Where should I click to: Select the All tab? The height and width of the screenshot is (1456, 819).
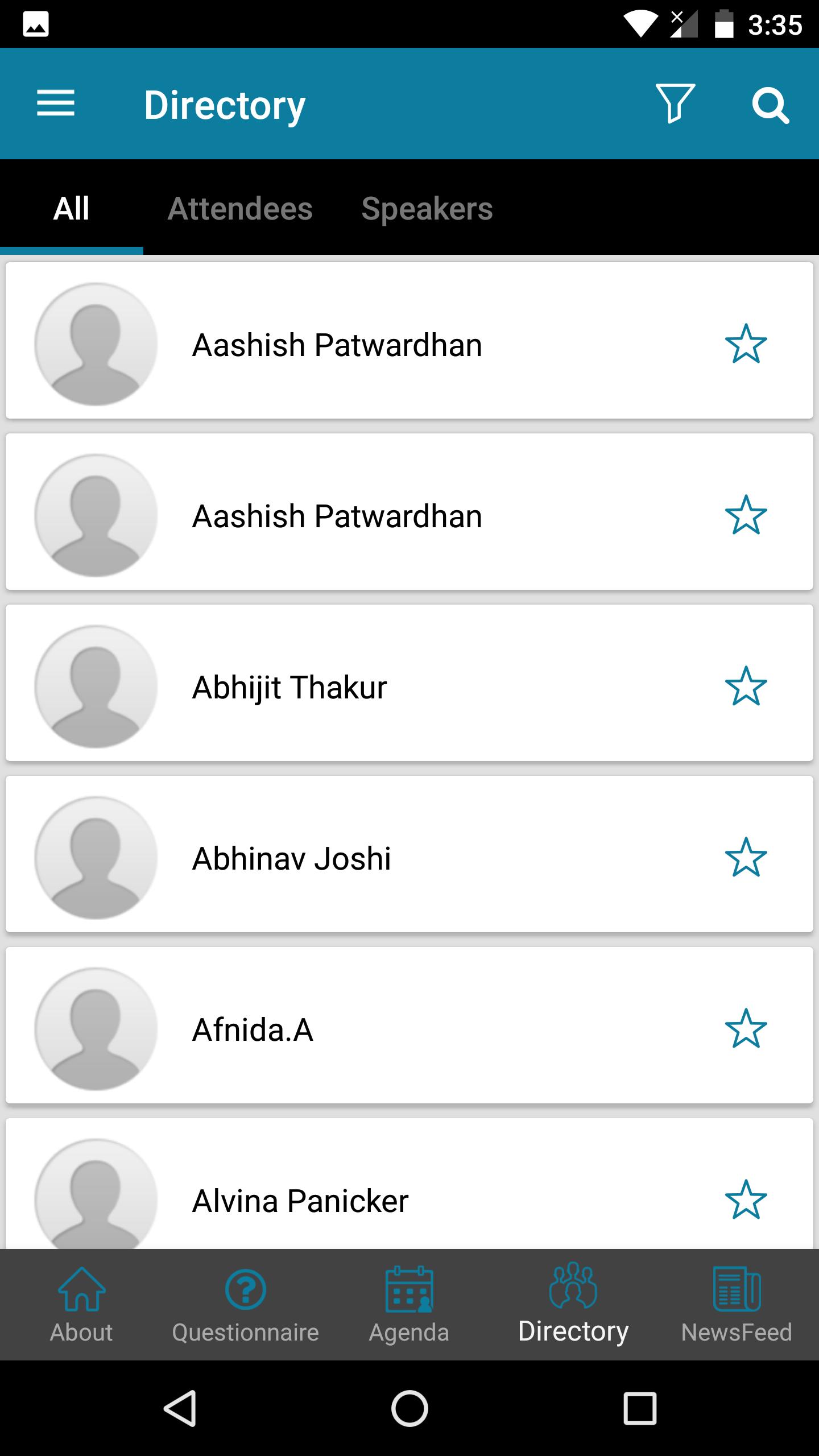(x=71, y=209)
